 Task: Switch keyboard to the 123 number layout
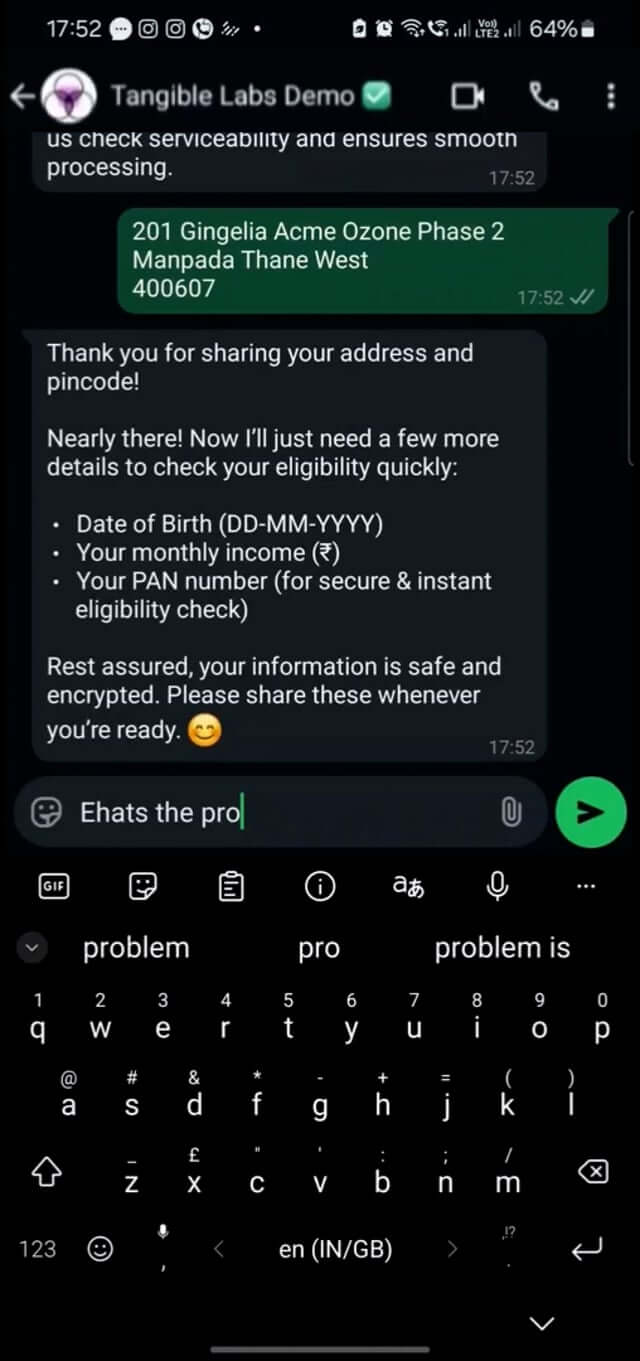pos(38,1248)
